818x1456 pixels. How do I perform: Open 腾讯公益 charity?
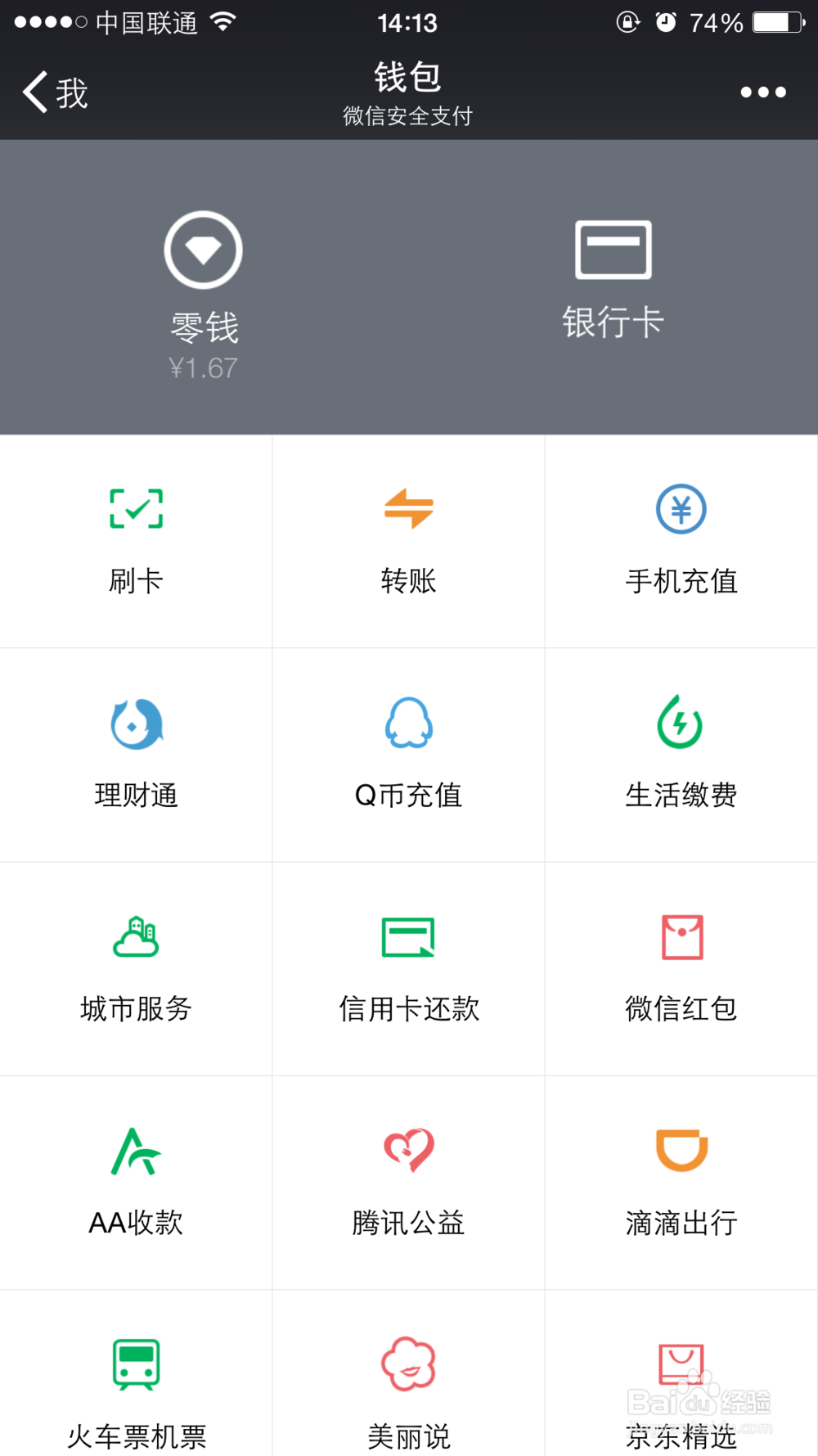408,1183
